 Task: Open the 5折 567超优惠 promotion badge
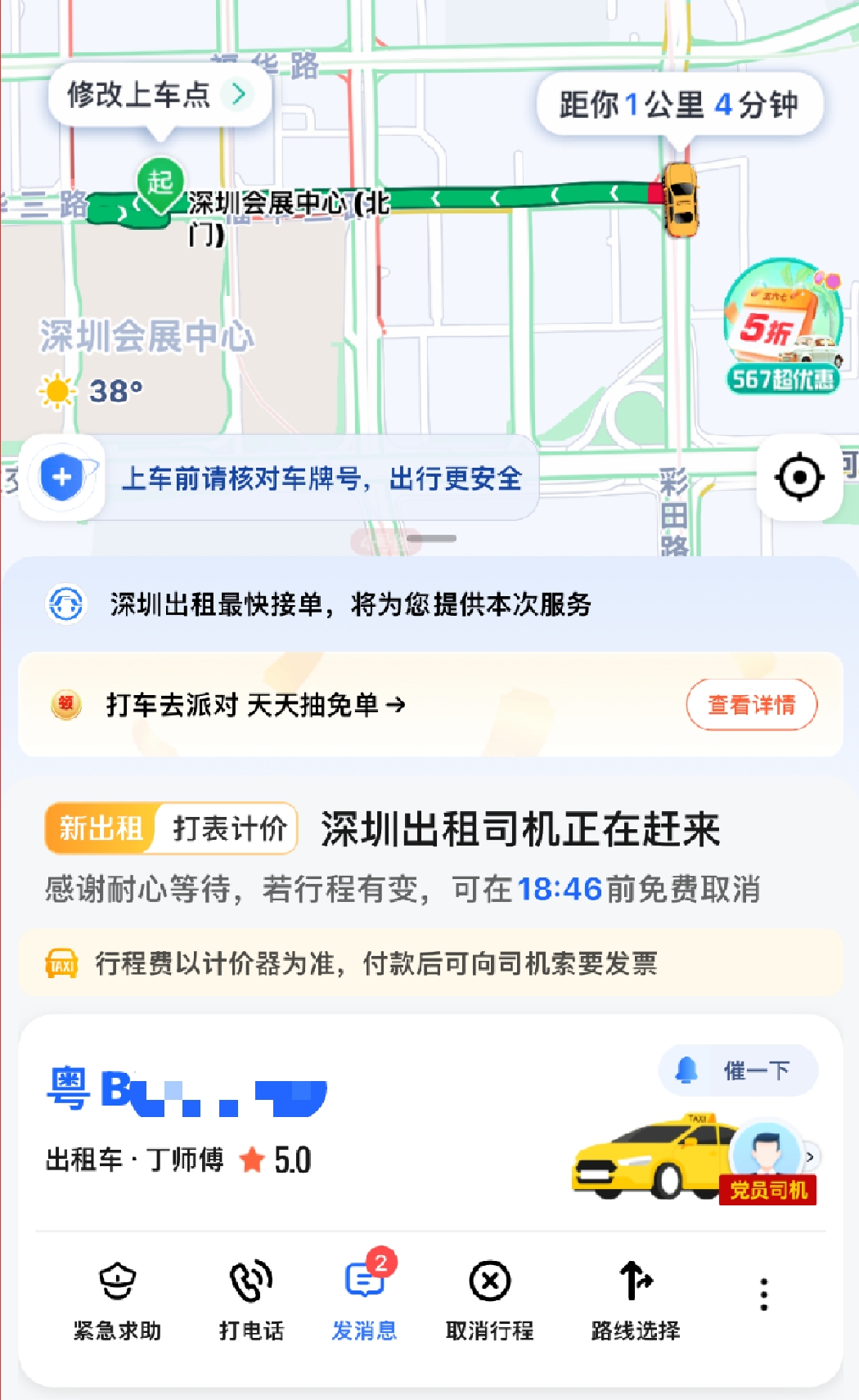[x=783, y=327]
